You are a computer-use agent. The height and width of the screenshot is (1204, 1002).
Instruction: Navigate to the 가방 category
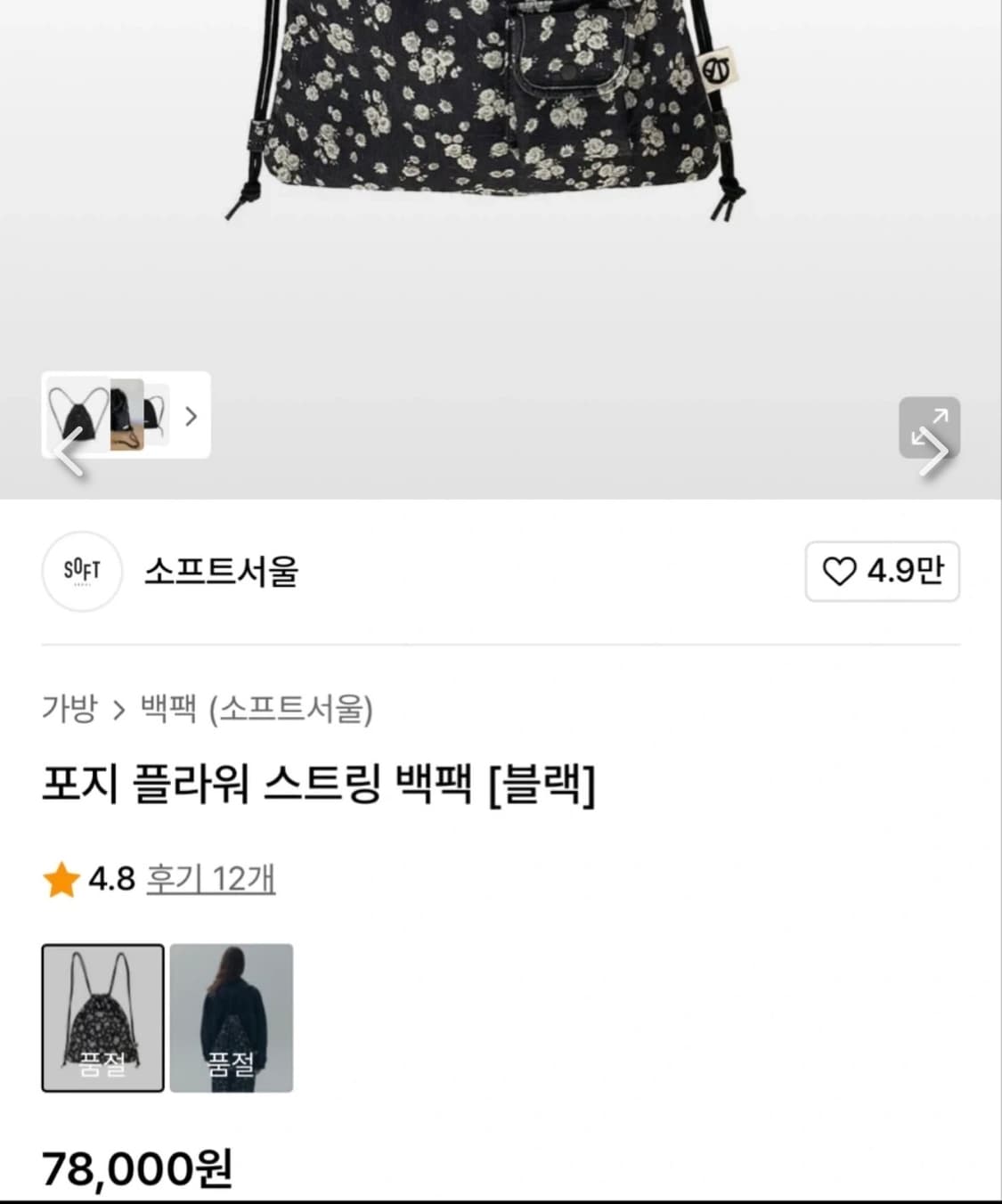70,709
